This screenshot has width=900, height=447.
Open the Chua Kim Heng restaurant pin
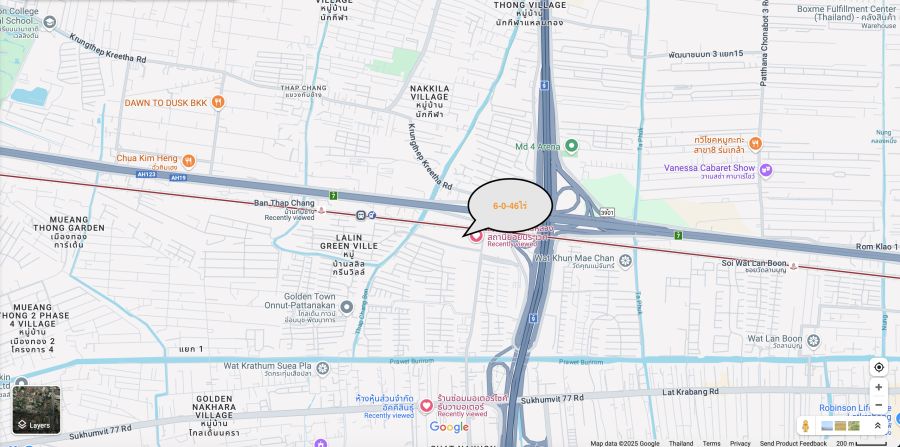tap(189, 160)
